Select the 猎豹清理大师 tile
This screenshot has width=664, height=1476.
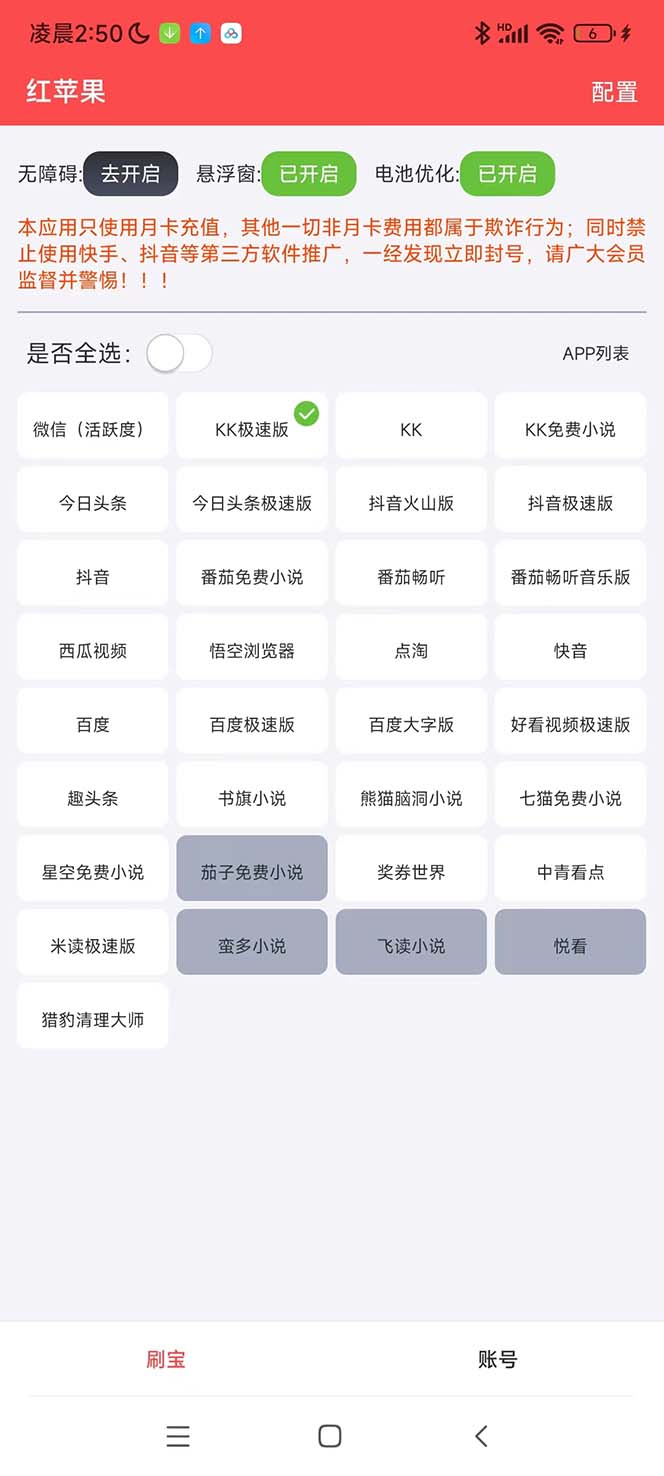[92, 1020]
